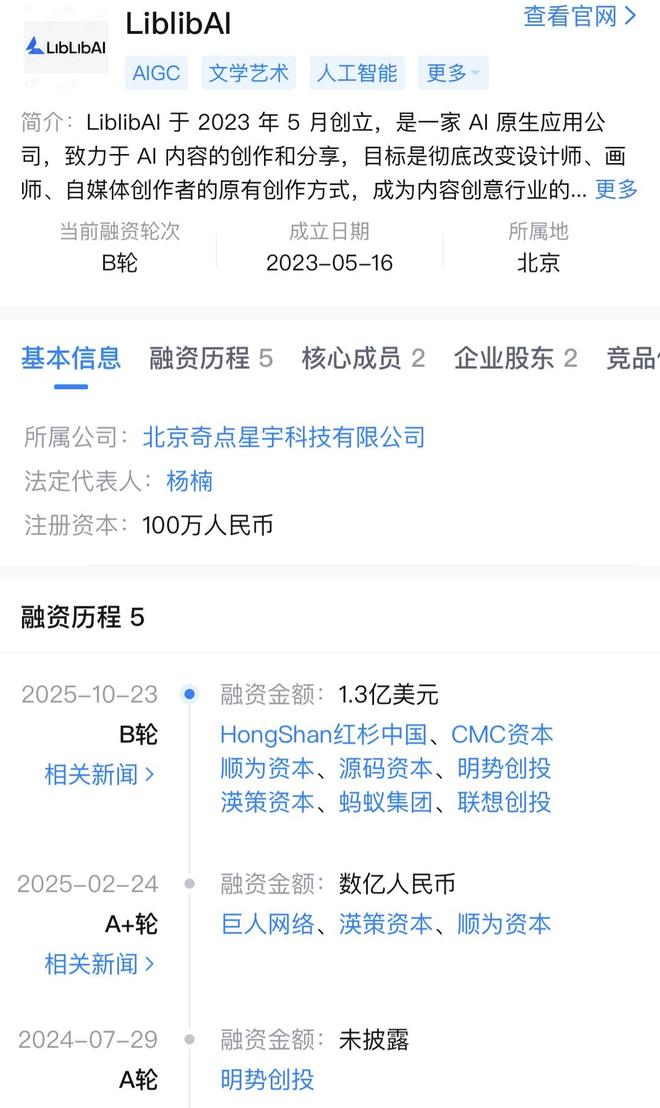The height and width of the screenshot is (1108, 660).
Task: Open the 查看官网 official website link
Action: [579, 17]
